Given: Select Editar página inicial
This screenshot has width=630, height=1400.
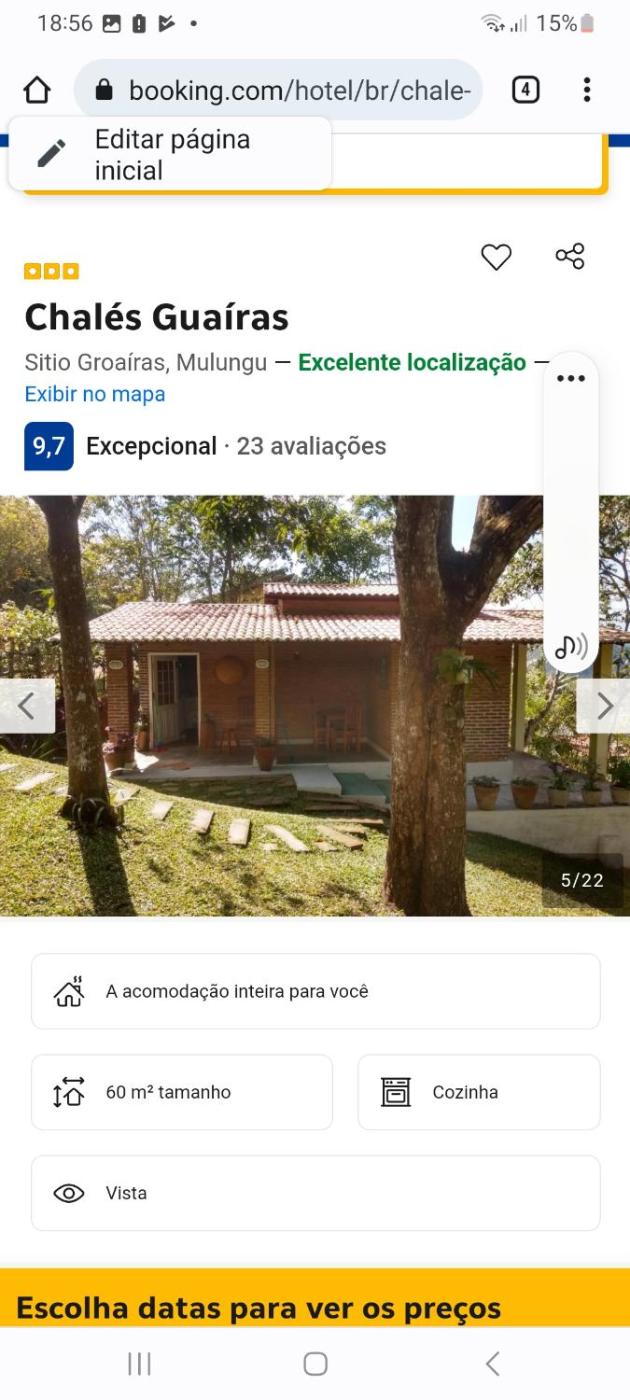Looking at the screenshot, I should [x=170, y=154].
